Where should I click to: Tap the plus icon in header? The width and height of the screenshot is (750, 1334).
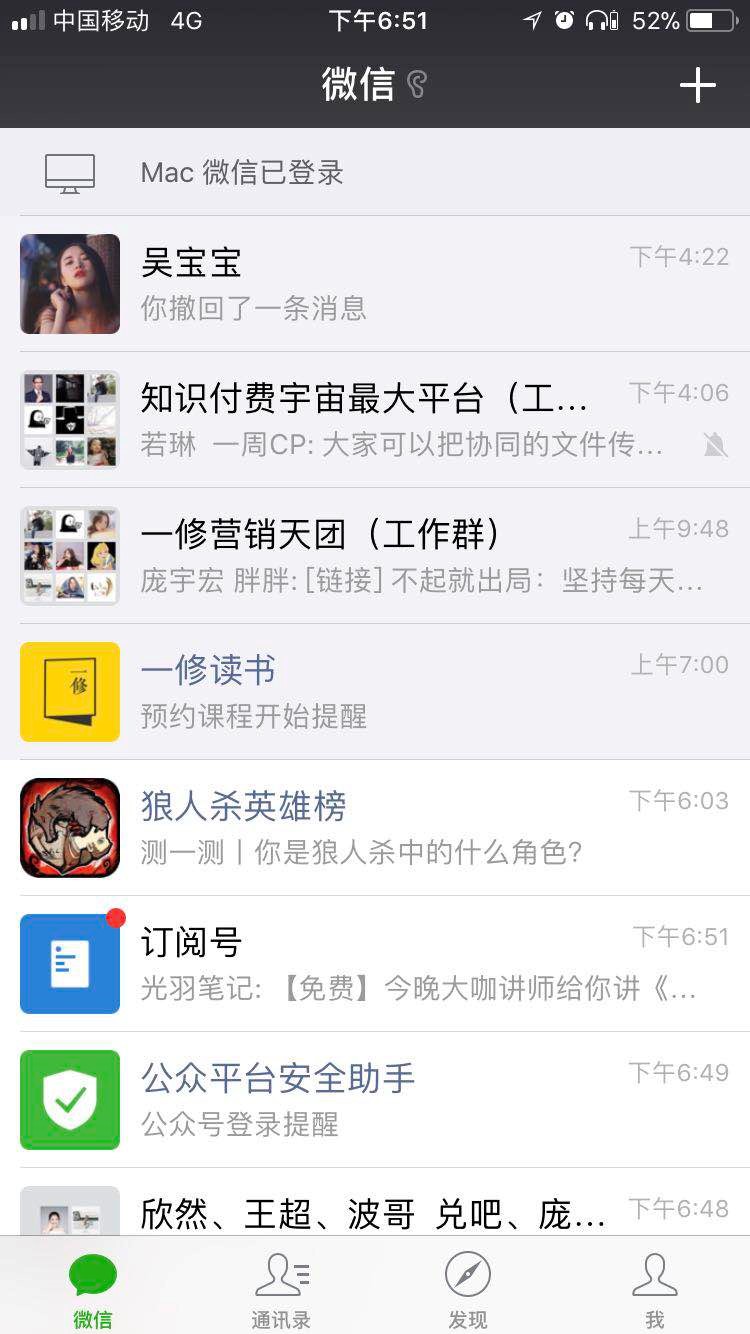[697, 85]
